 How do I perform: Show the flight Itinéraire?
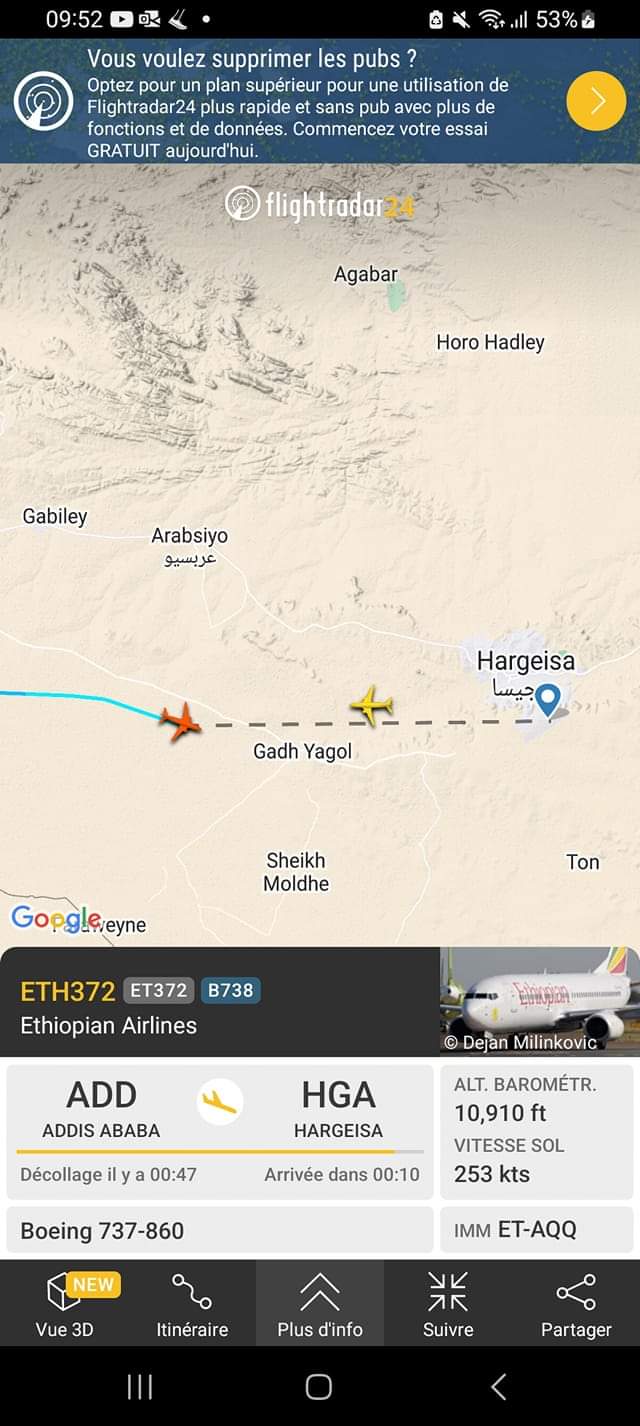(192, 1305)
